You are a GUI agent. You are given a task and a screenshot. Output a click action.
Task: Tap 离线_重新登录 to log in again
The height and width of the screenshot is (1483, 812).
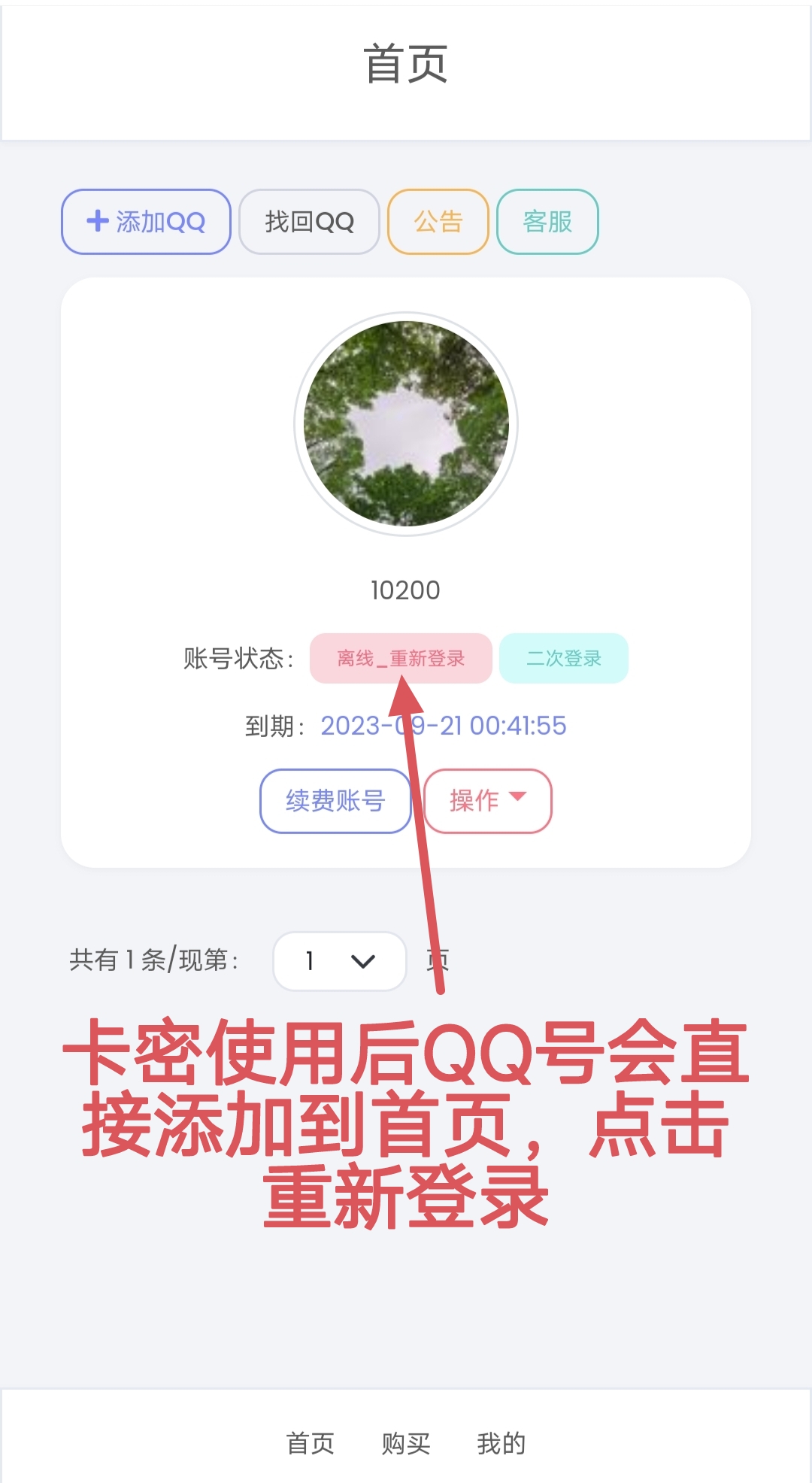coord(401,658)
